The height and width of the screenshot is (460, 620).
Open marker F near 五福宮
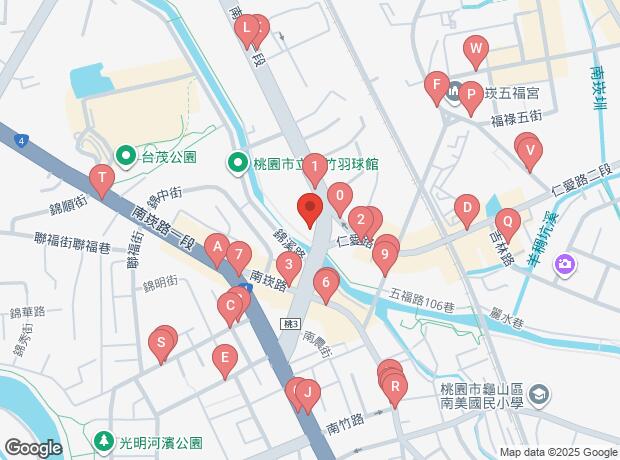coord(437,89)
